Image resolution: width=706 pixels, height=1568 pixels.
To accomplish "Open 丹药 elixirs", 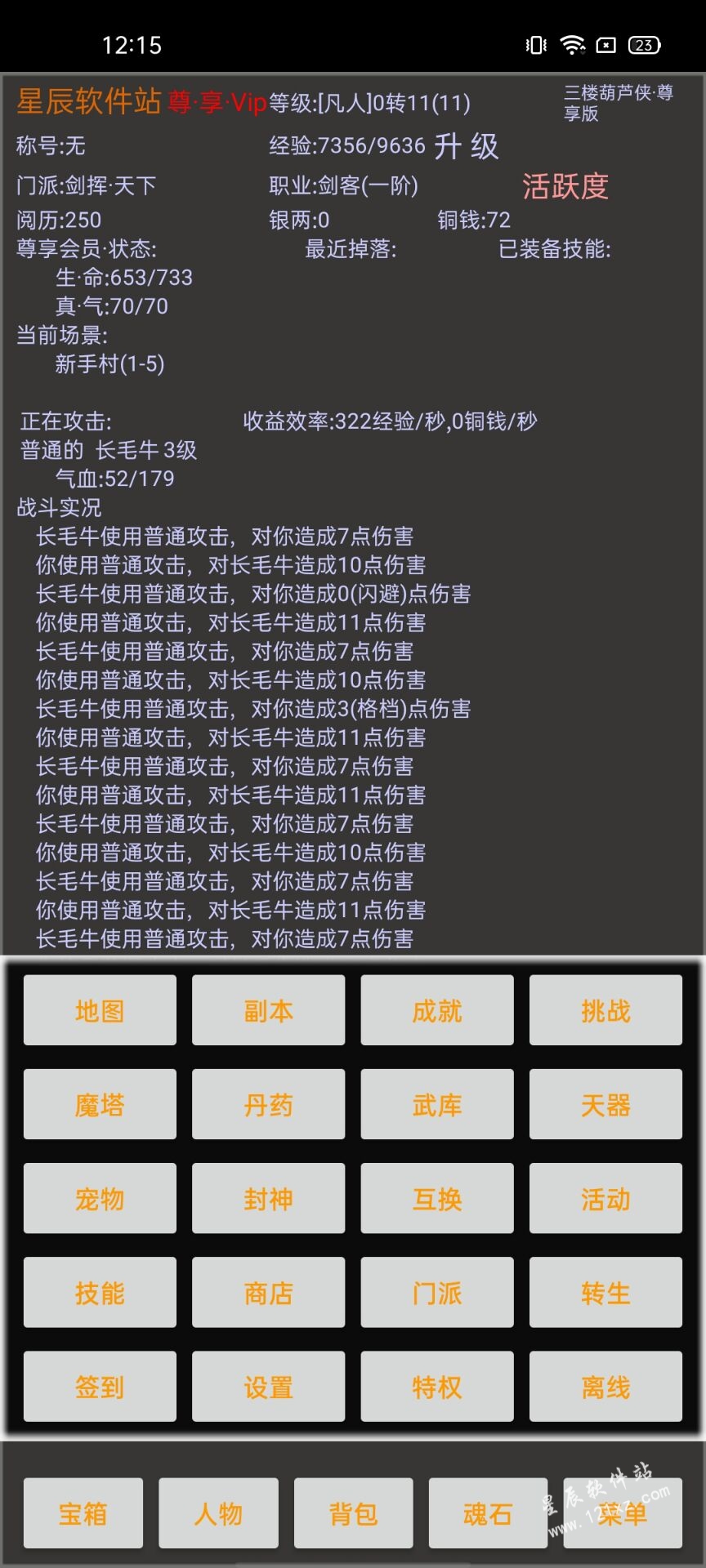I will point(268,1104).
